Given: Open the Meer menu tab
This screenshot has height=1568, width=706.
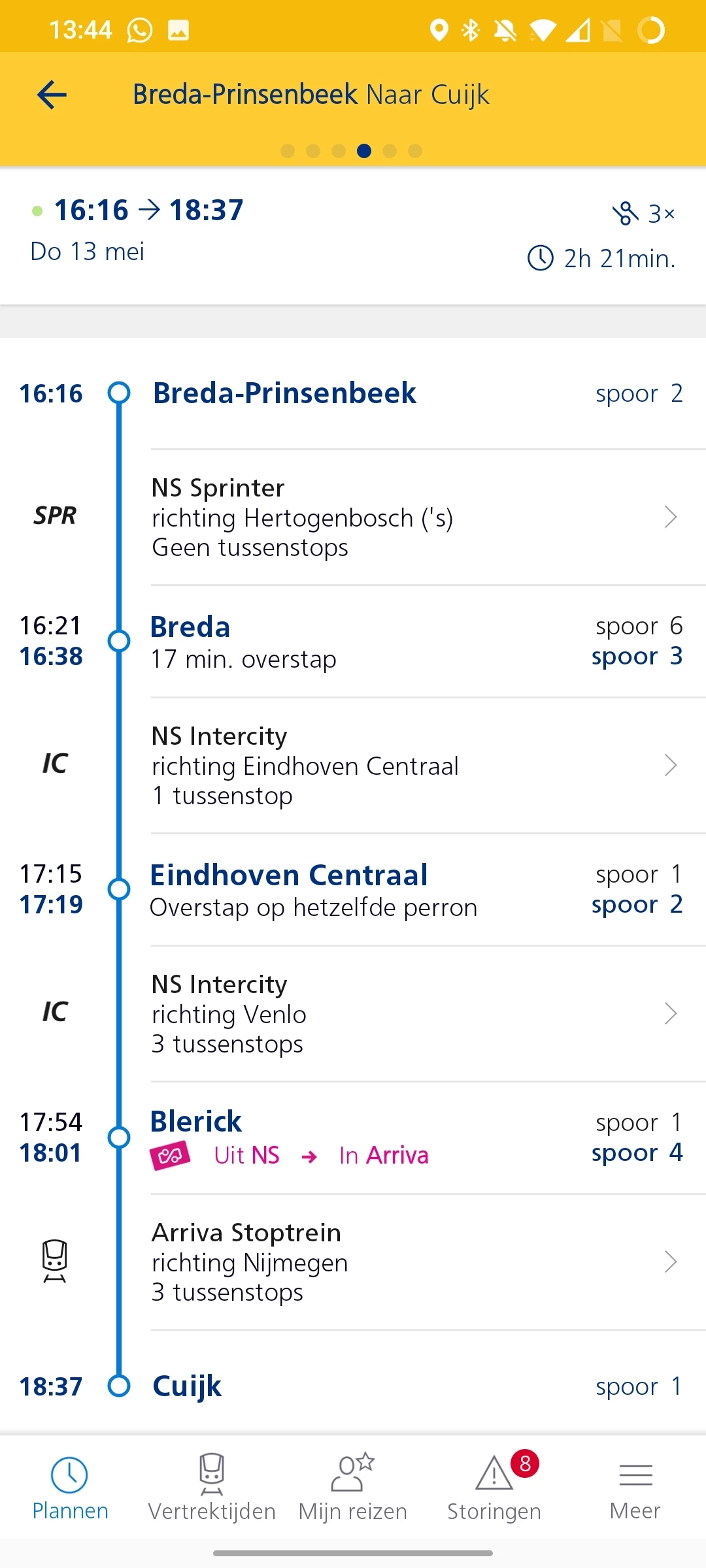Looking at the screenshot, I should click(x=635, y=1487).
